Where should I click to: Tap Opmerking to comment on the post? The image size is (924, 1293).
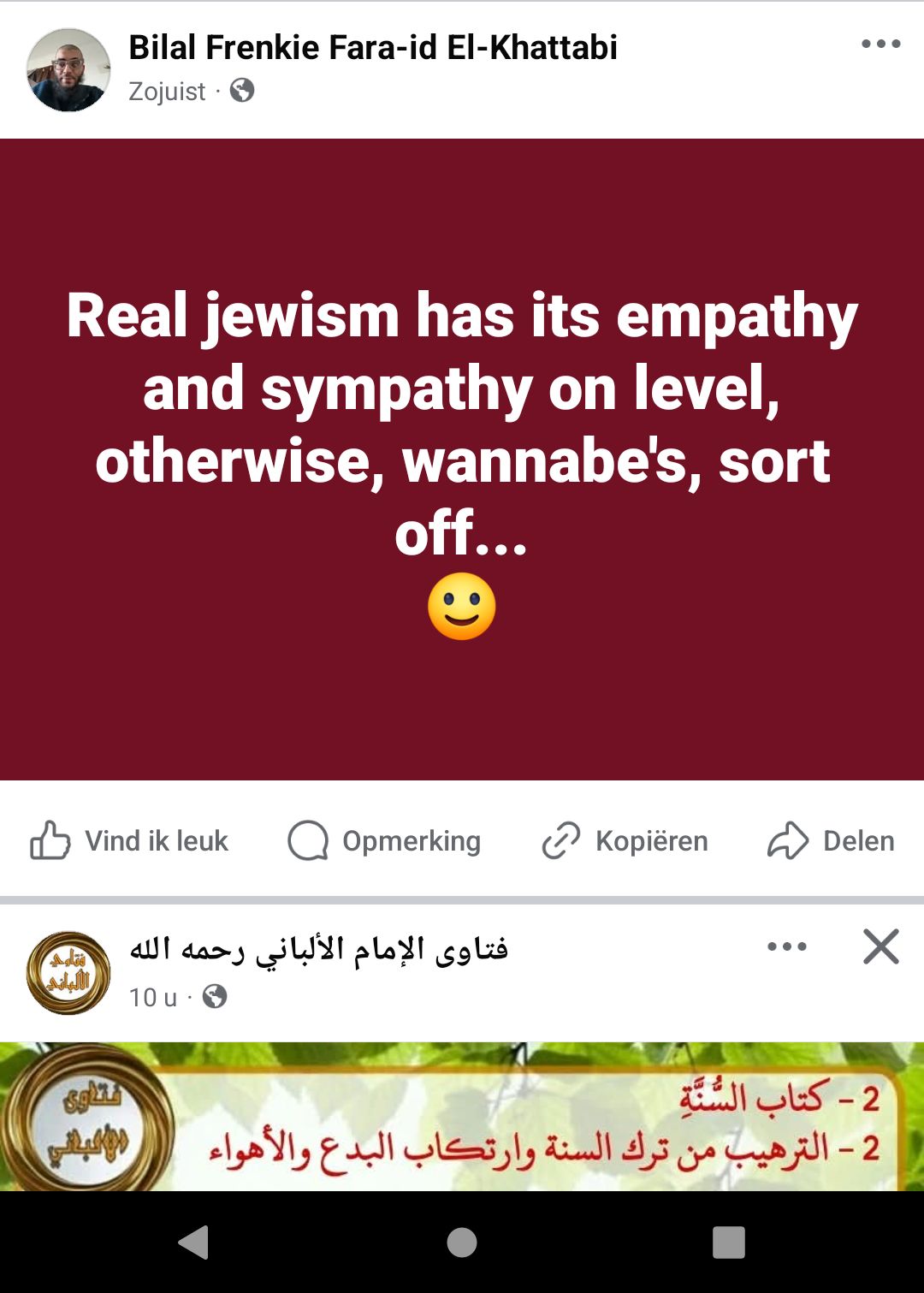385,840
